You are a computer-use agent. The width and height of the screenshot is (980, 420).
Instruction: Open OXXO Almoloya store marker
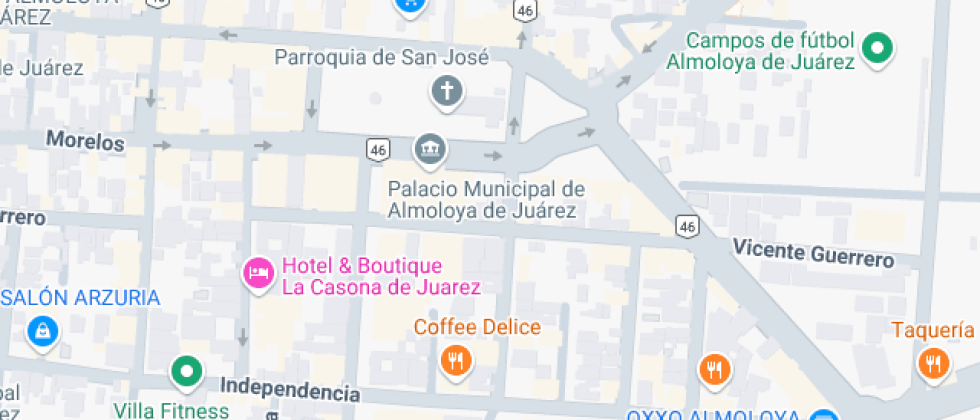pyautogui.click(x=824, y=416)
